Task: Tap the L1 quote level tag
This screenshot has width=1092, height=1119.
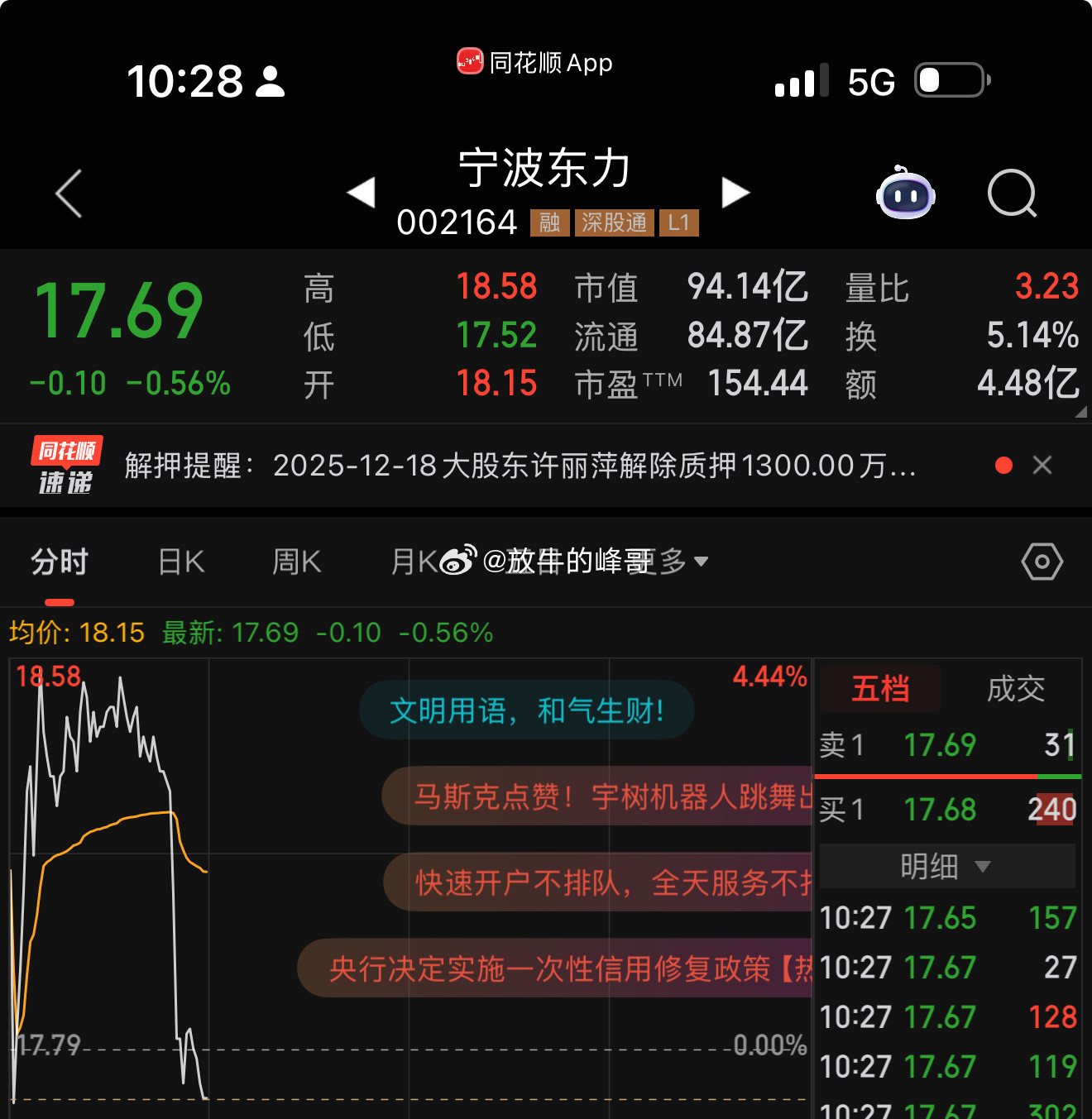Action: coord(678,222)
